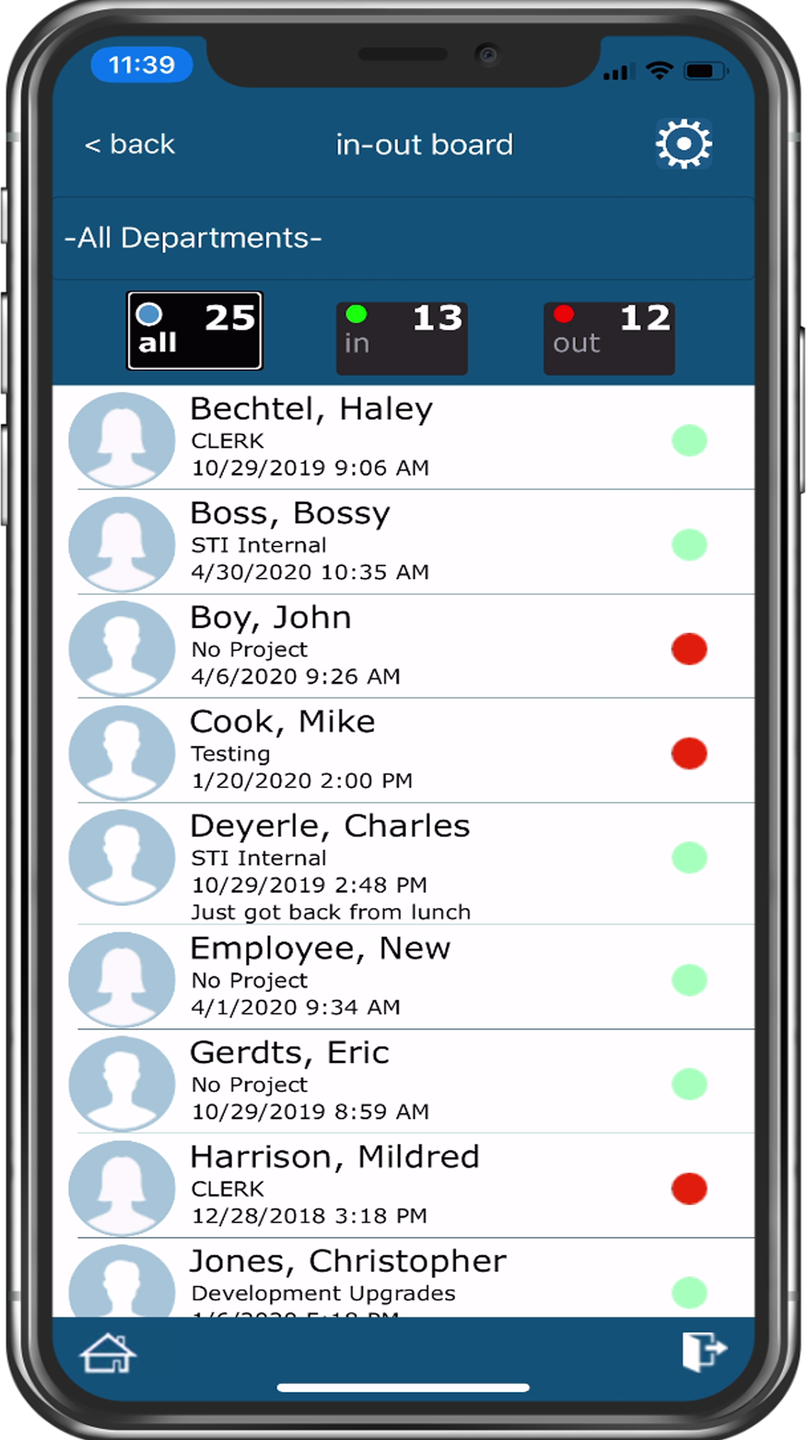
Task: View Eric Gerdts' entry
Action: 404,1082
